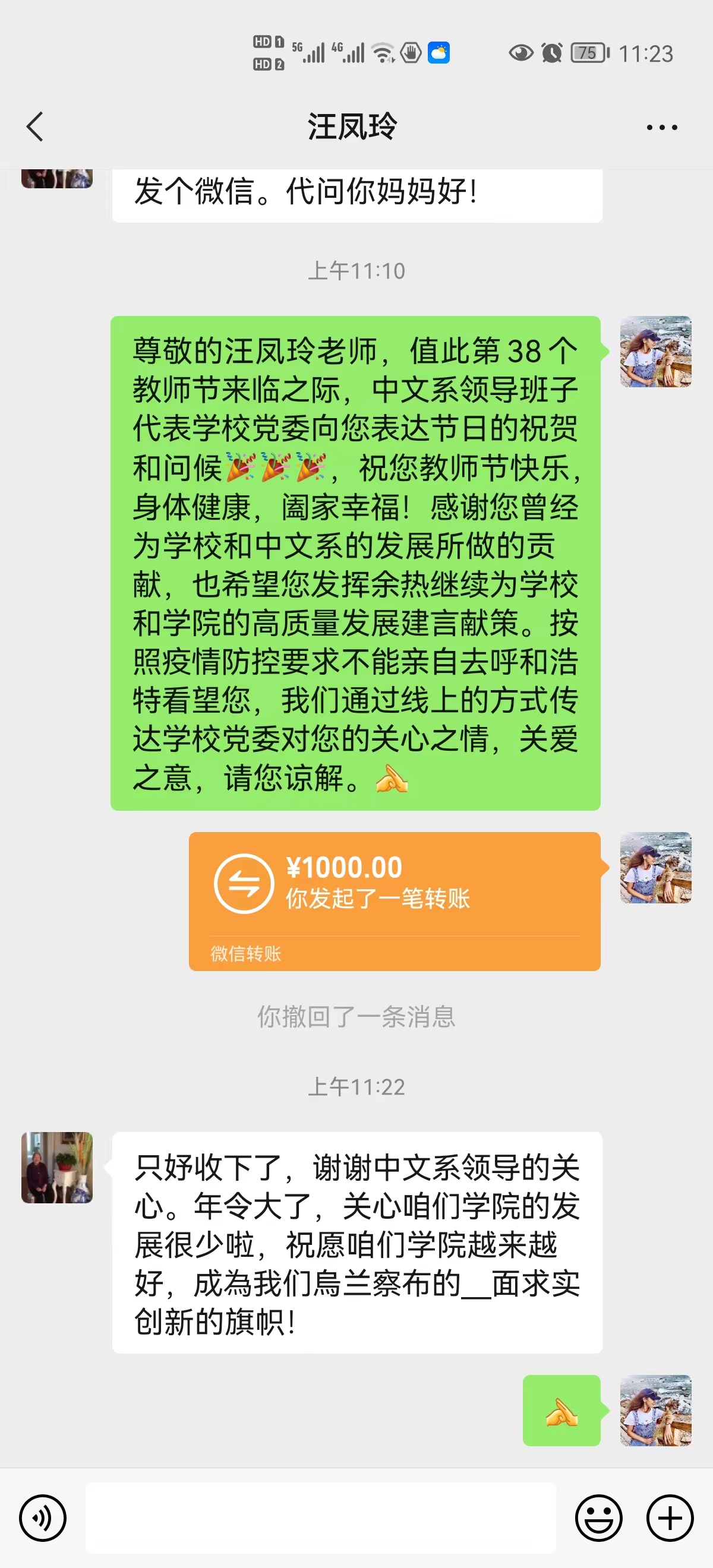The width and height of the screenshot is (713, 1568).
Task: Go back from the chat
Action: pyautogui.click(x=35, y=127)
